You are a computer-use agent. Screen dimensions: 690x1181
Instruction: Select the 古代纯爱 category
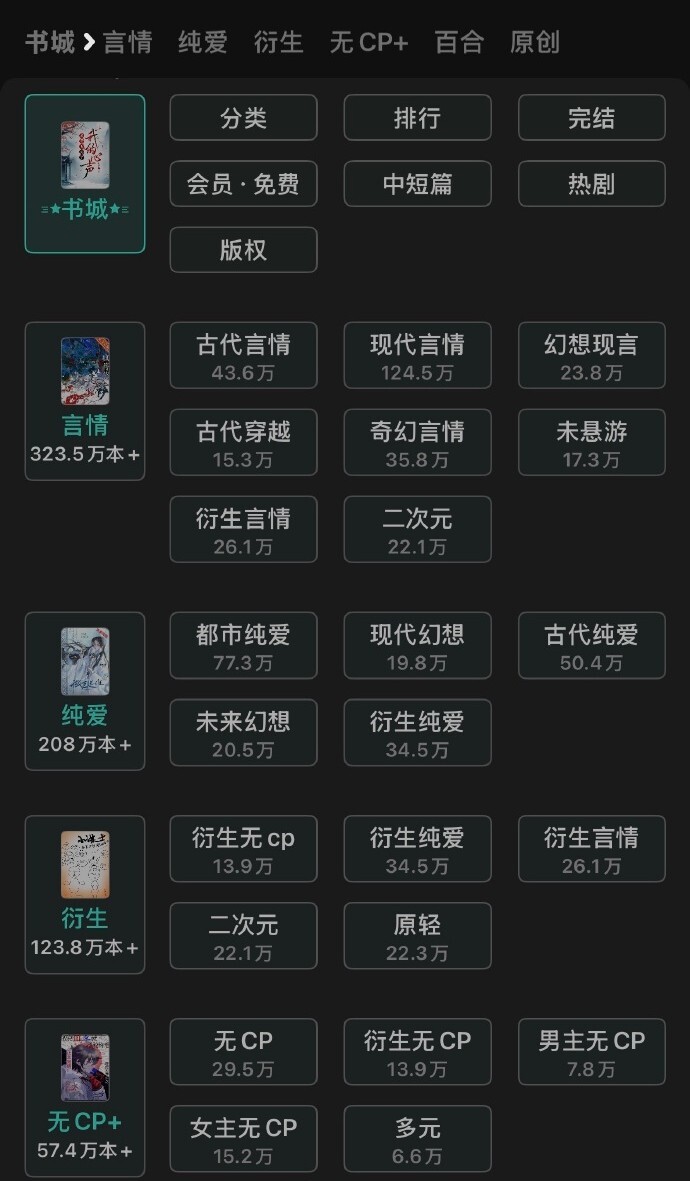point(591,645)
